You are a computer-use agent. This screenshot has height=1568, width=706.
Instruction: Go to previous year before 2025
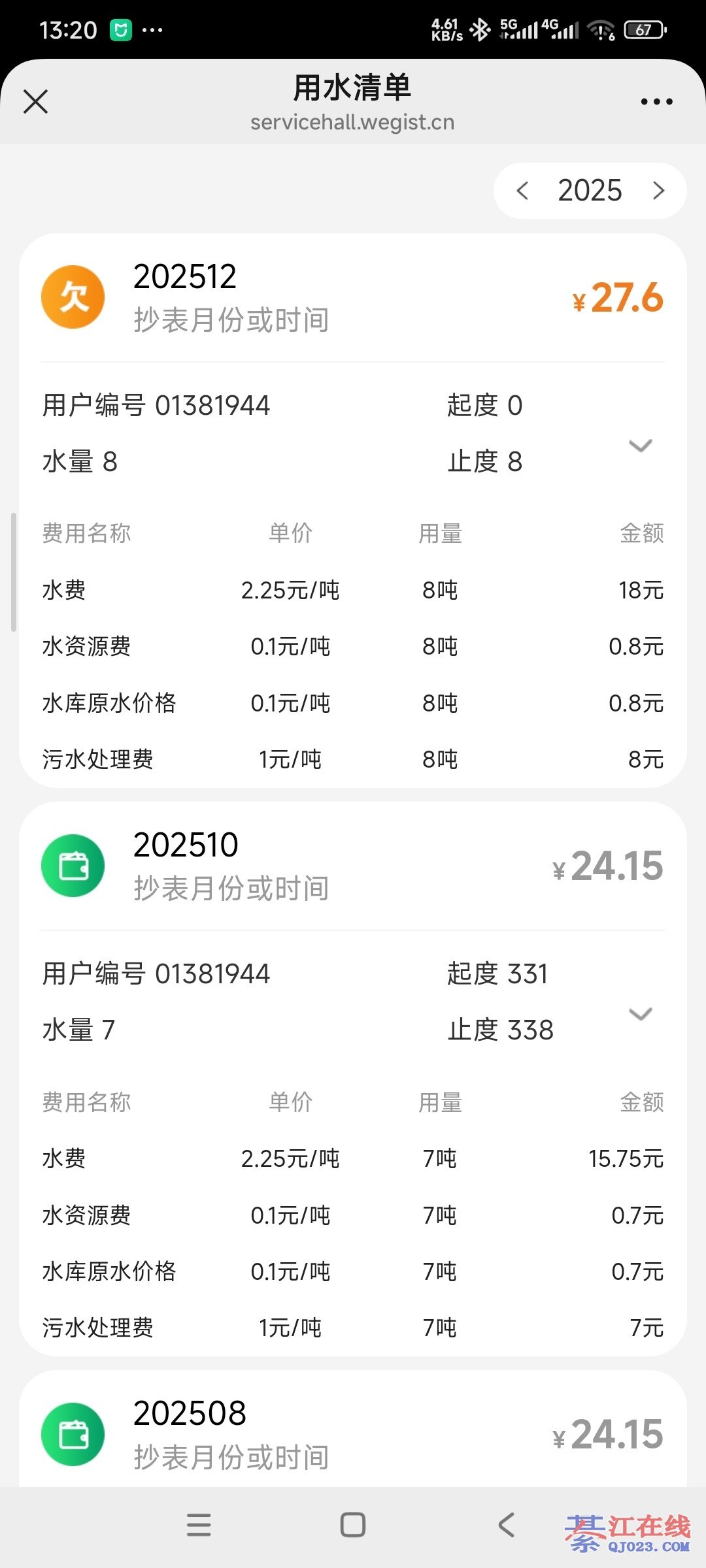click(x=522, y=191)
